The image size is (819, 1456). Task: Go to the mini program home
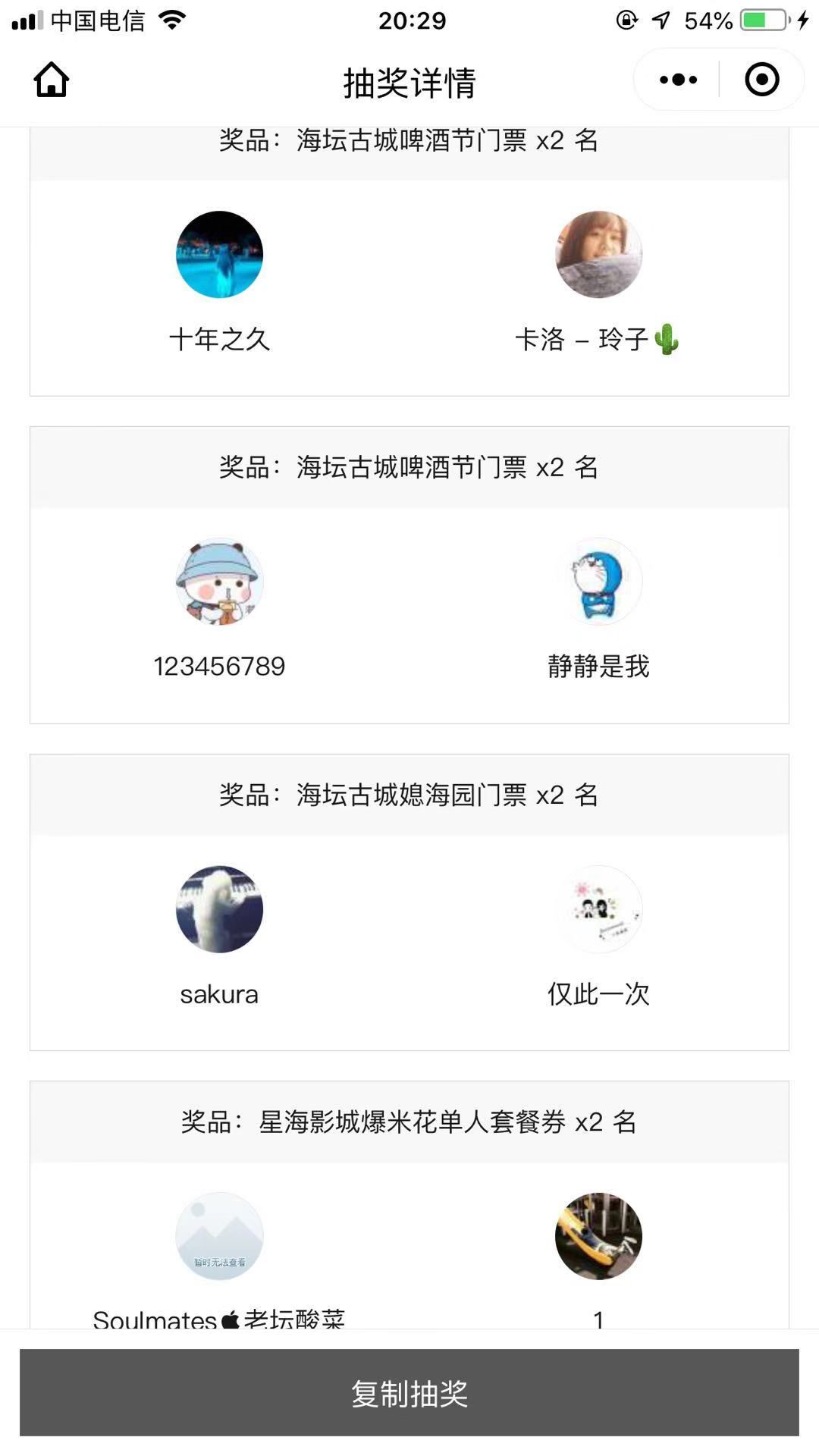[x=52, y=80]
